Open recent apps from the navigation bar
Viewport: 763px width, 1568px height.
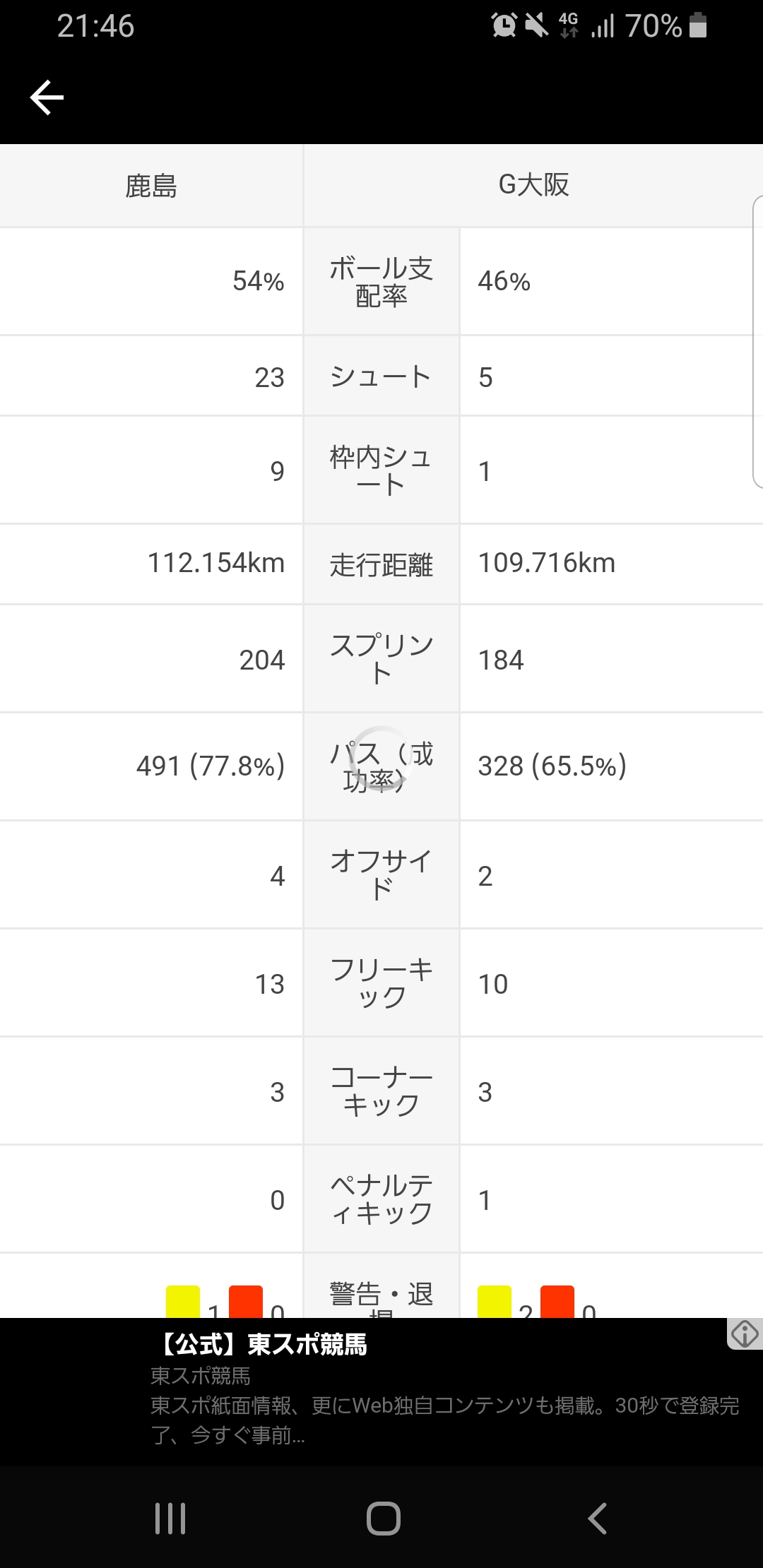[x=170, y=1518]
